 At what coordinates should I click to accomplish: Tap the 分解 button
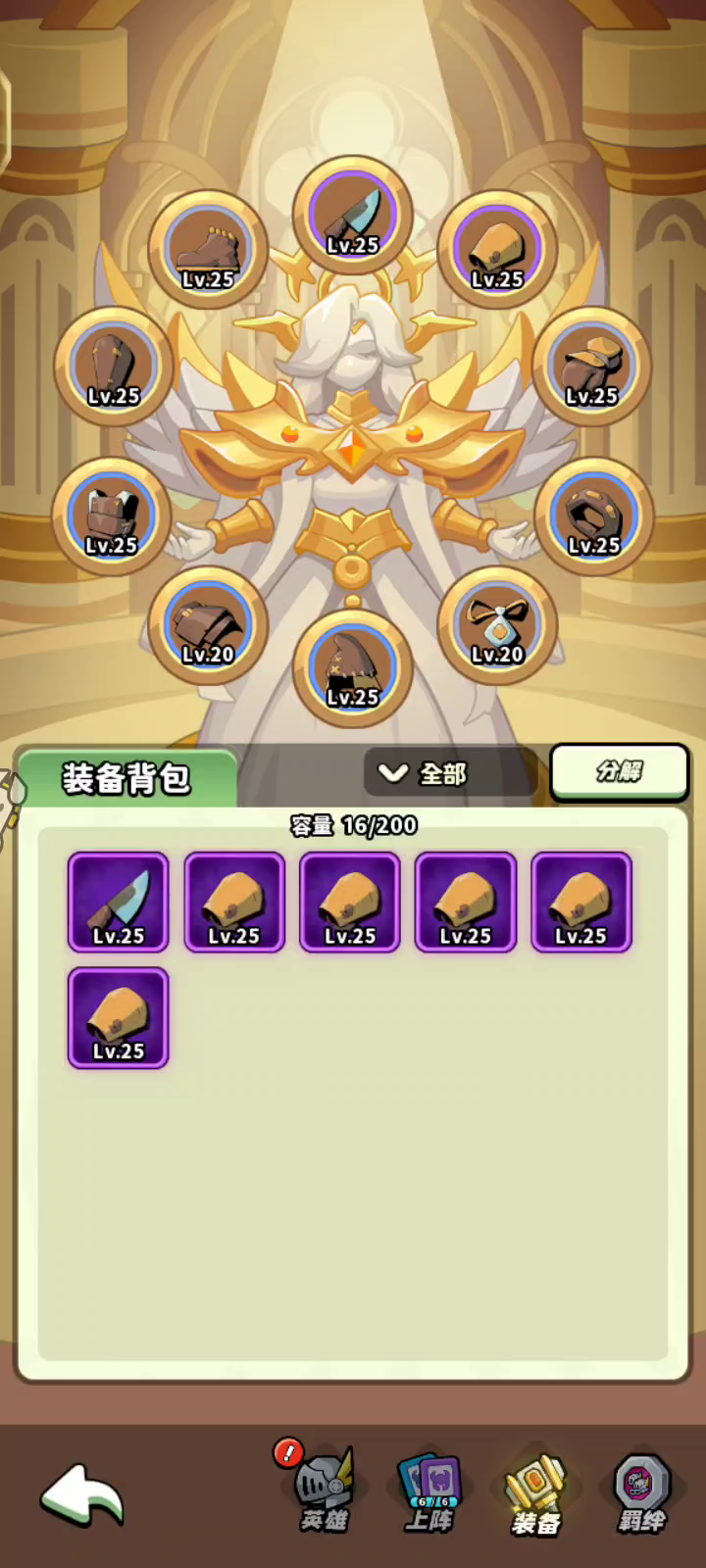tap(620, 772)
